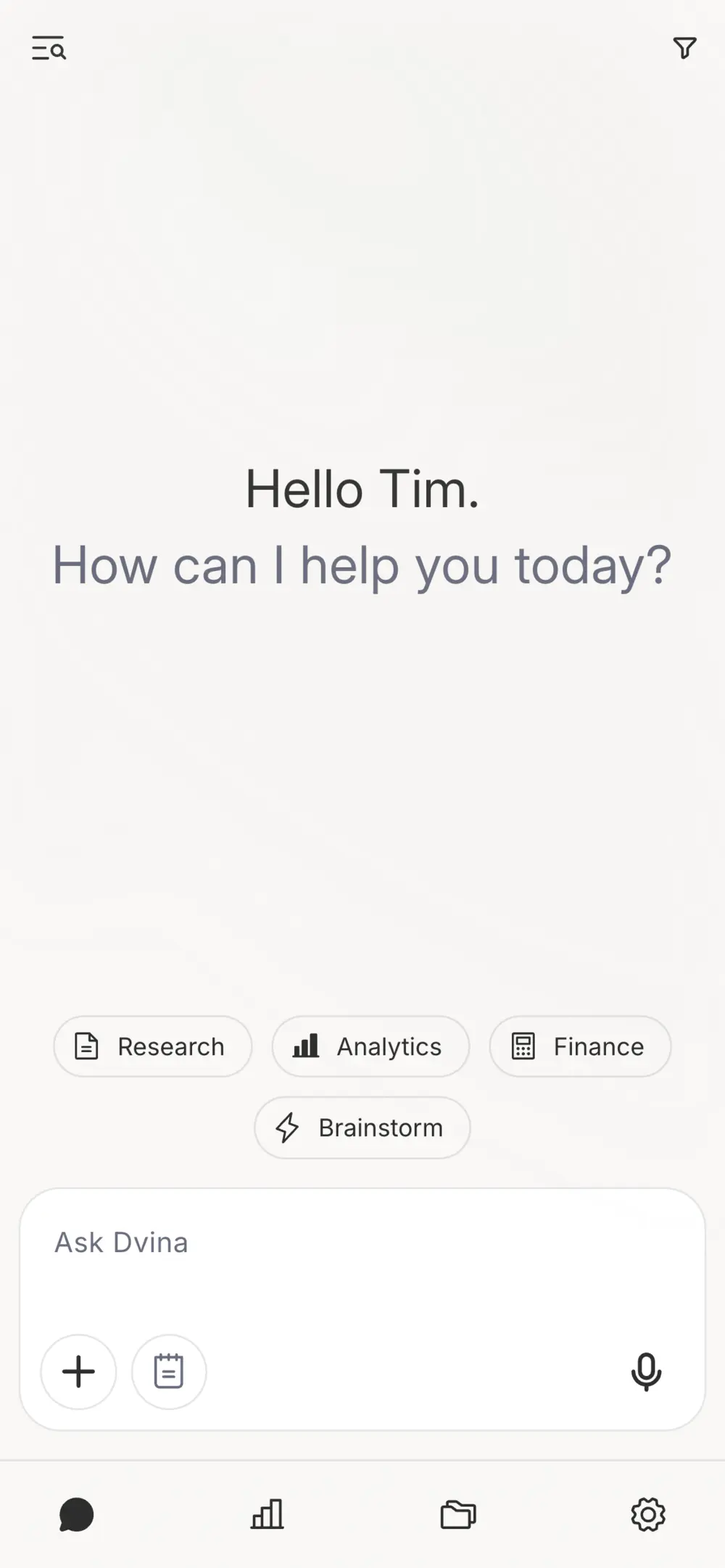This screenshot has width=725, height=1568.
Task: Tap the plus attach button
Action: (x=78, y=1372)
